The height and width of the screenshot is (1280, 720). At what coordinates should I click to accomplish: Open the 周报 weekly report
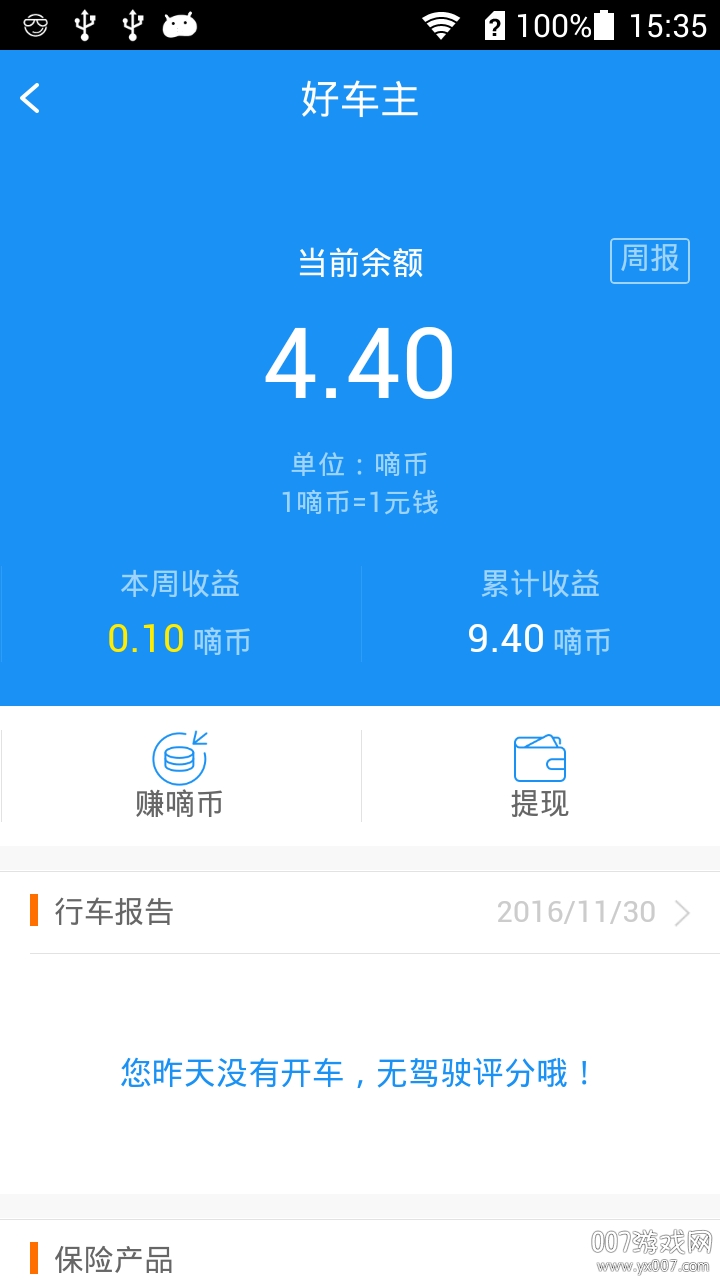[x=650, y=260]
